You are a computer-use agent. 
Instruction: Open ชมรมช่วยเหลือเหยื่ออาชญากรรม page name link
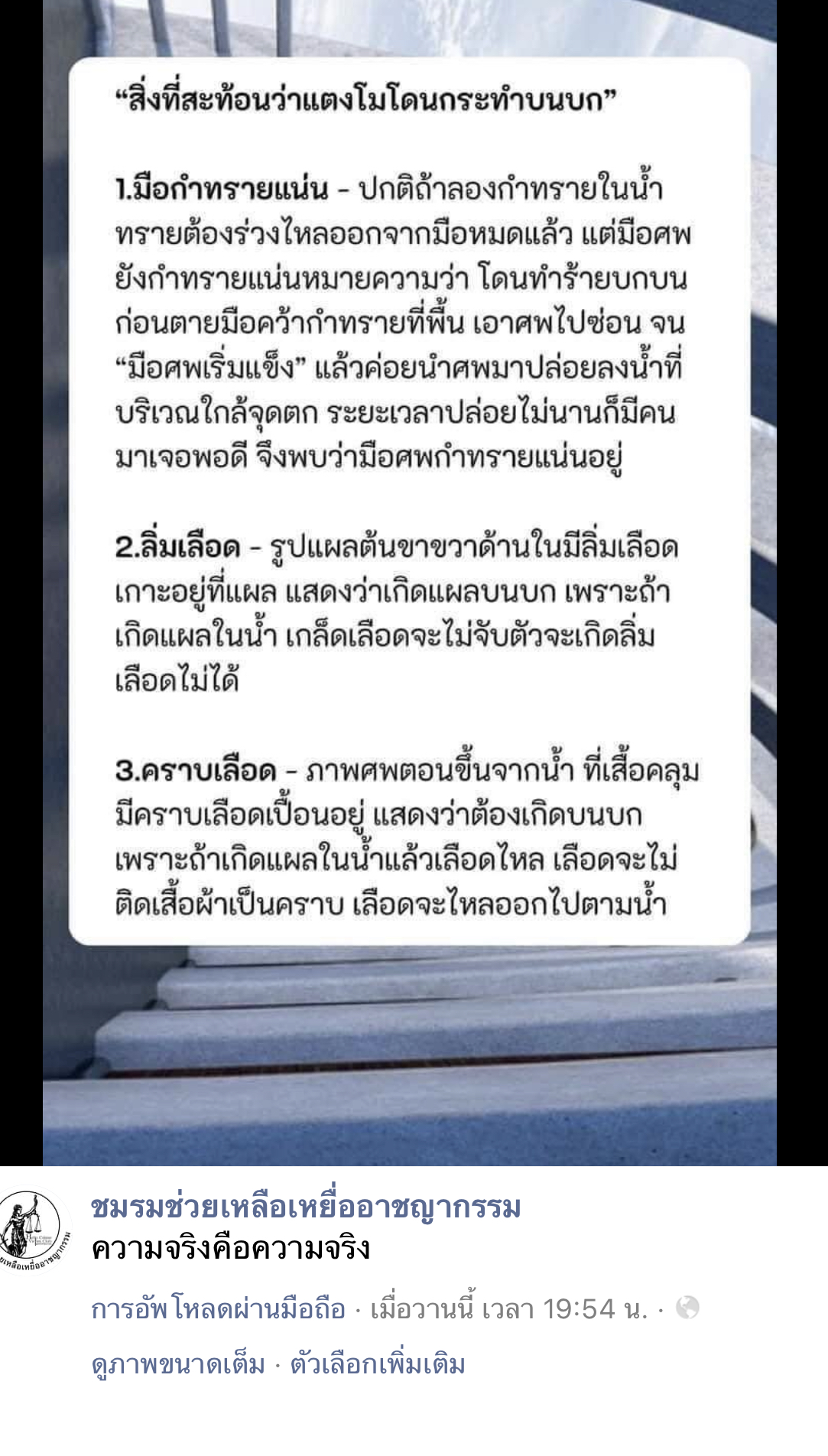(x=306, y=1207)
